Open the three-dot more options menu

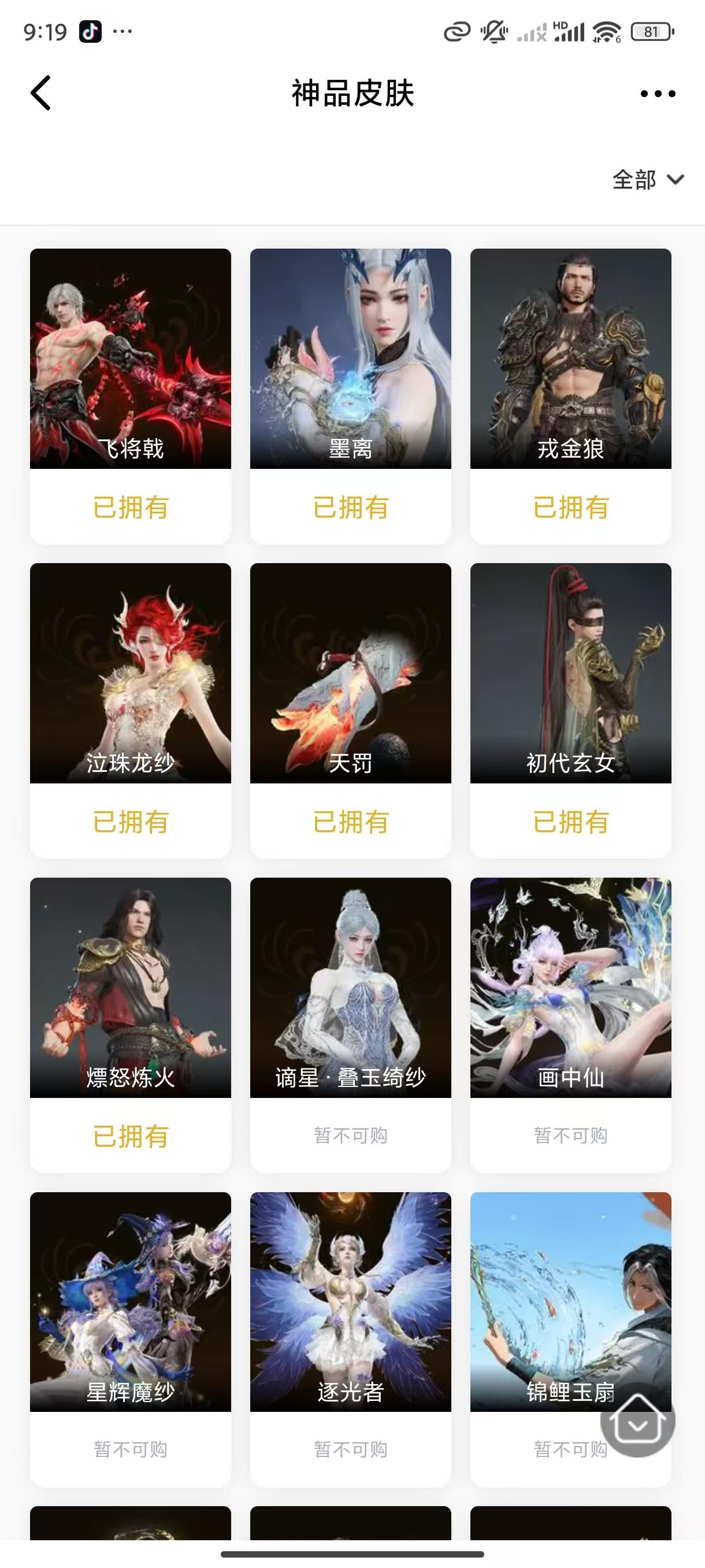657,93
